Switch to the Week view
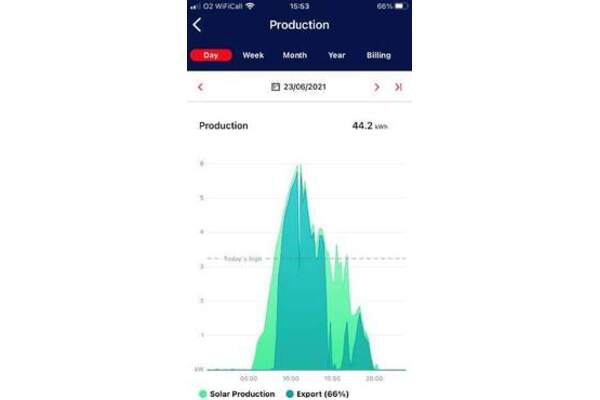Viewport: 600px width, 400px height. 253,55
